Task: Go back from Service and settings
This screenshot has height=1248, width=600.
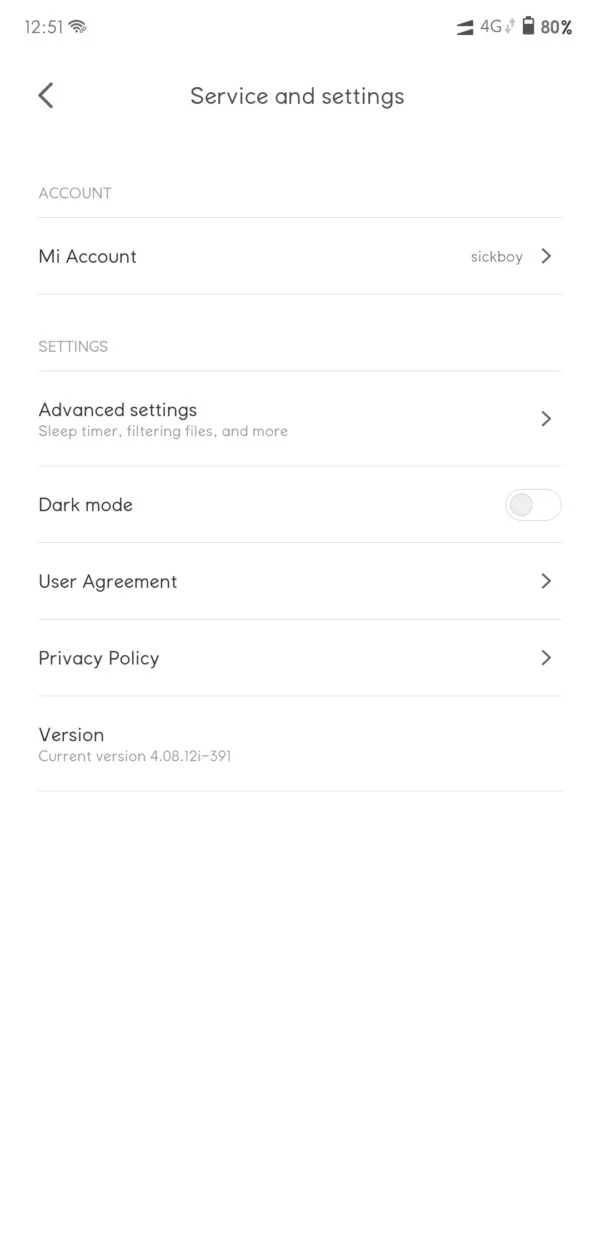Action: (x=46, y=96)
